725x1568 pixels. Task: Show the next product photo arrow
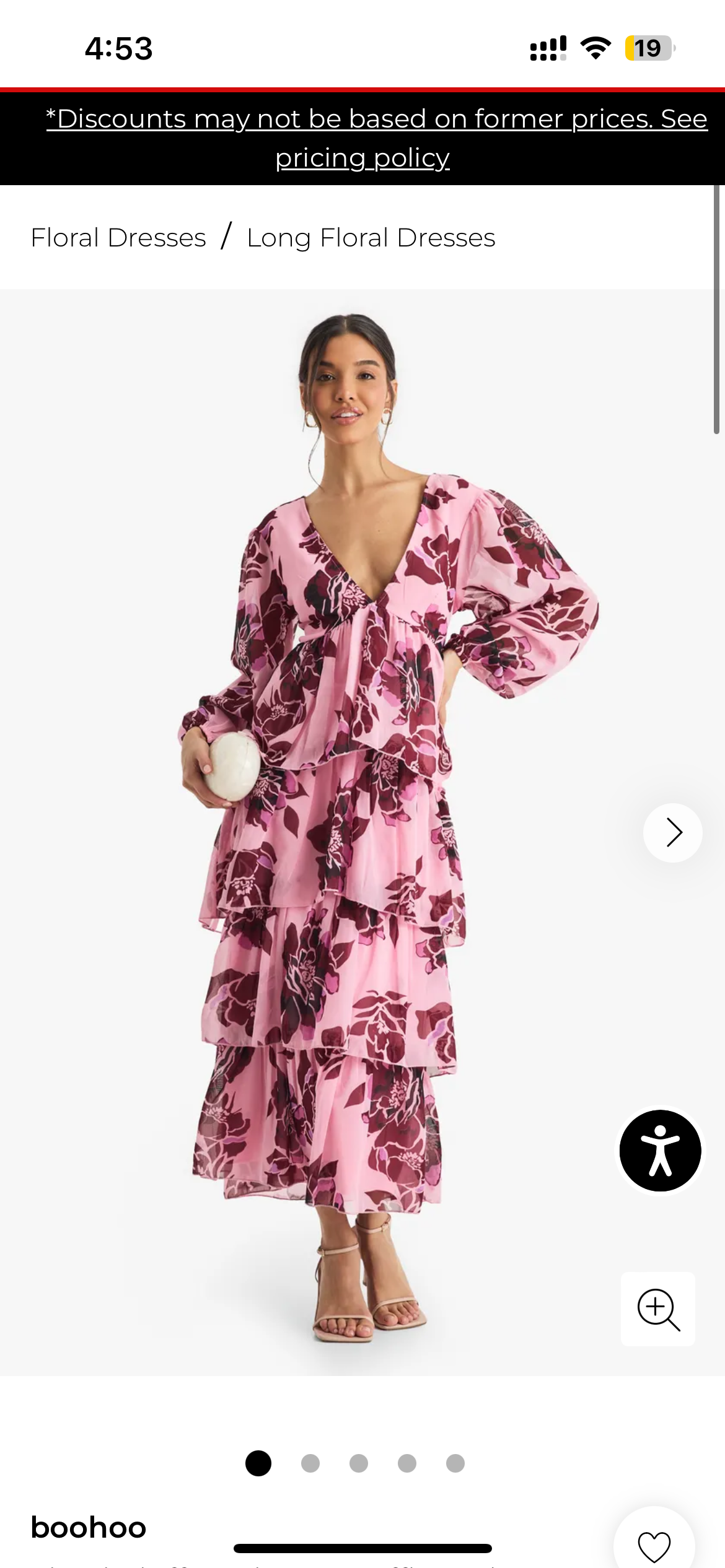(x=672, y=832)
